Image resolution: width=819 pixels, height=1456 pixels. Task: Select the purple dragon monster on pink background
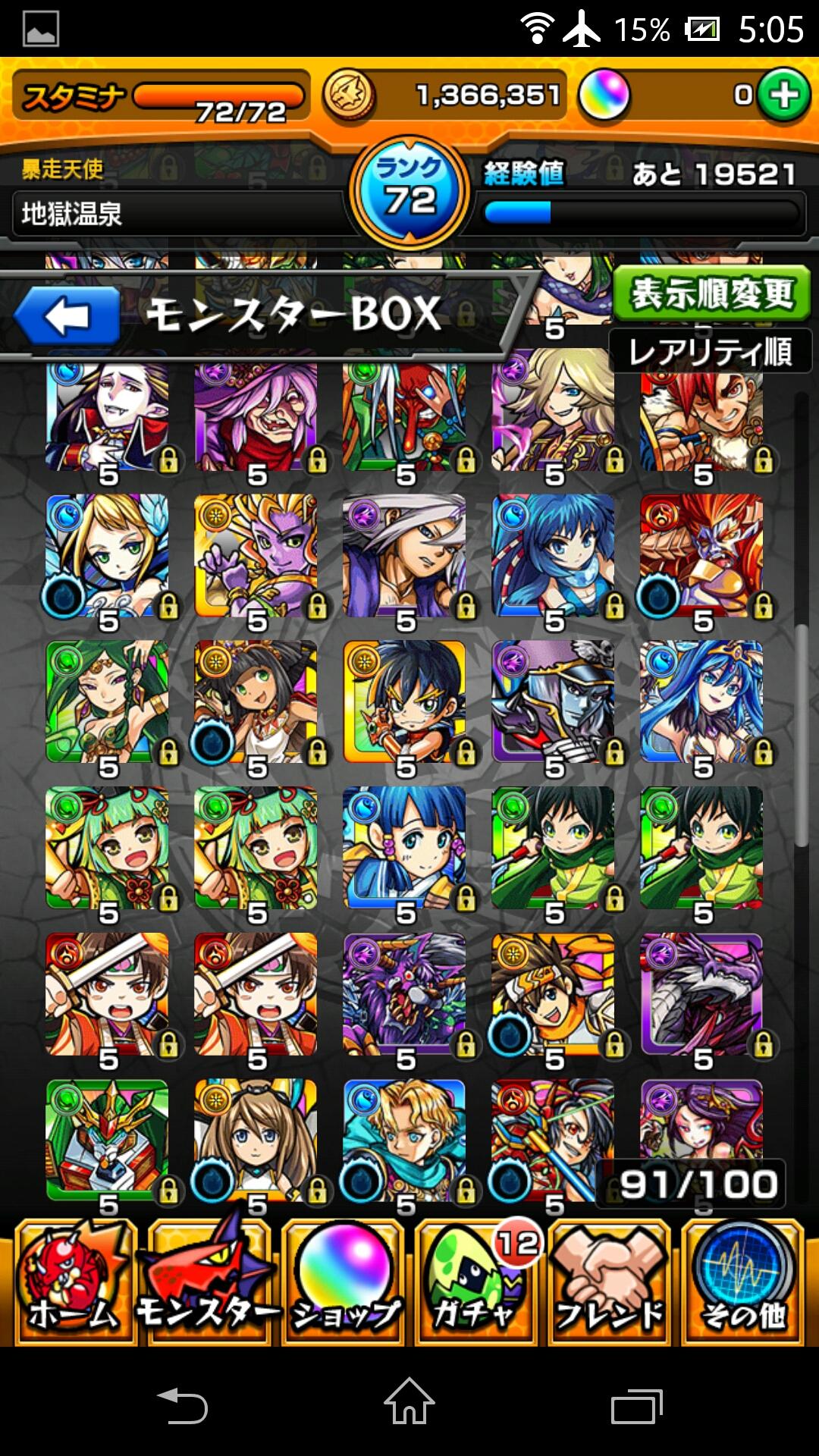(701, 995)
